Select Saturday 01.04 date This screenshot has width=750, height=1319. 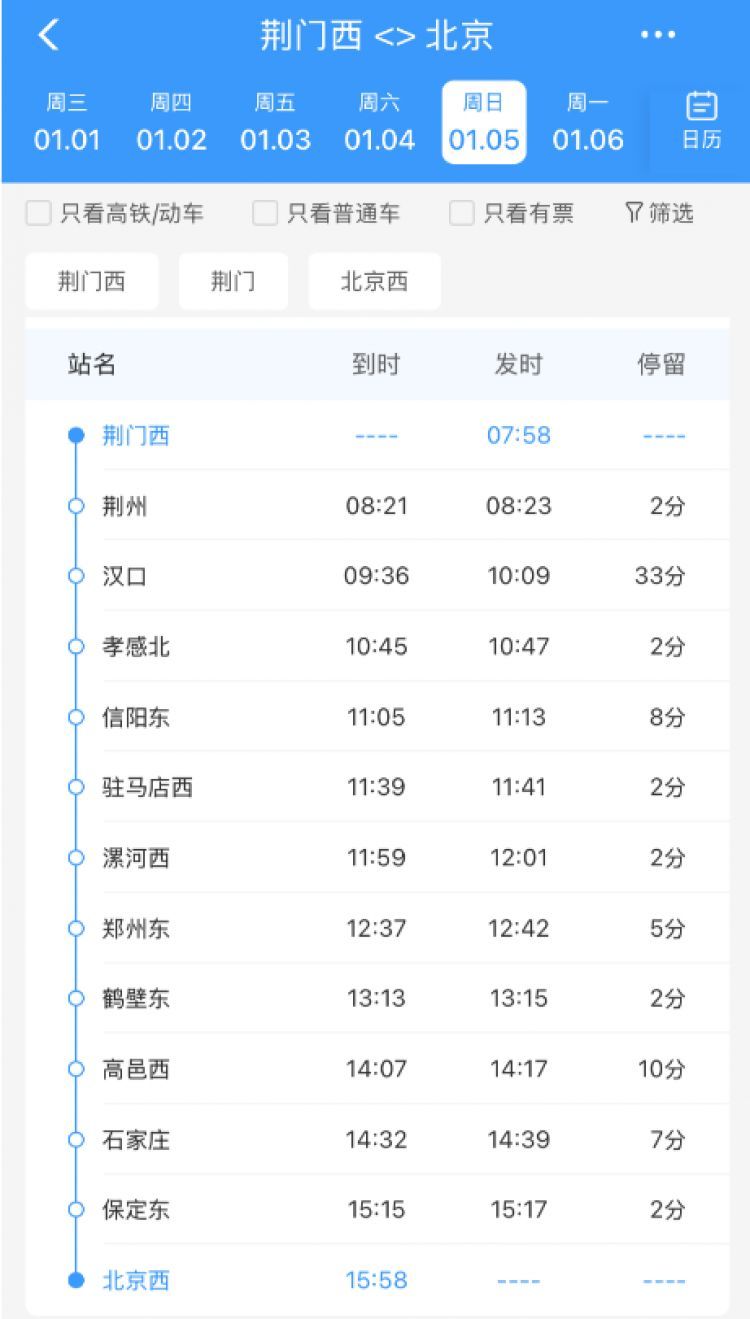point(379,122)
